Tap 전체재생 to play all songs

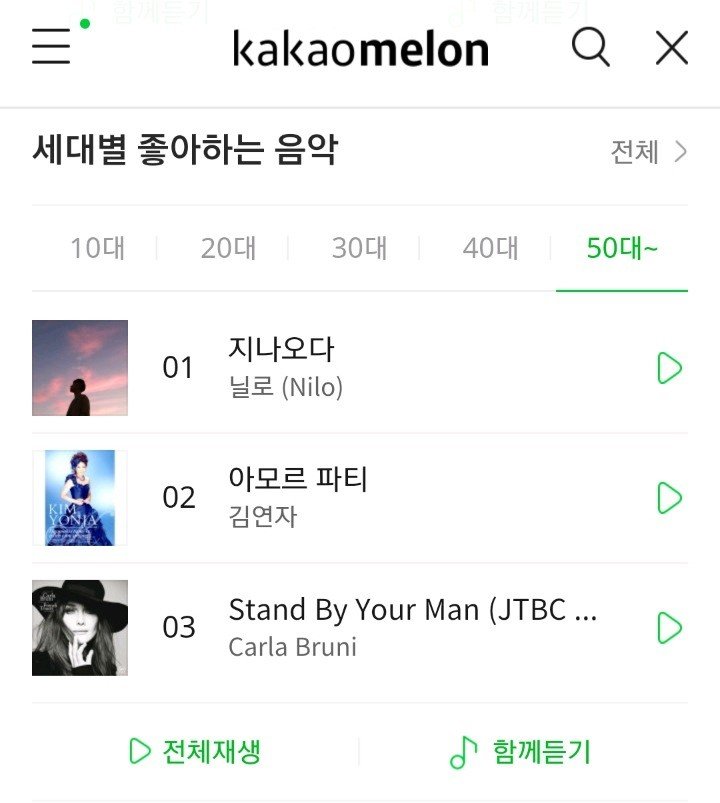[x=196, y=752]
